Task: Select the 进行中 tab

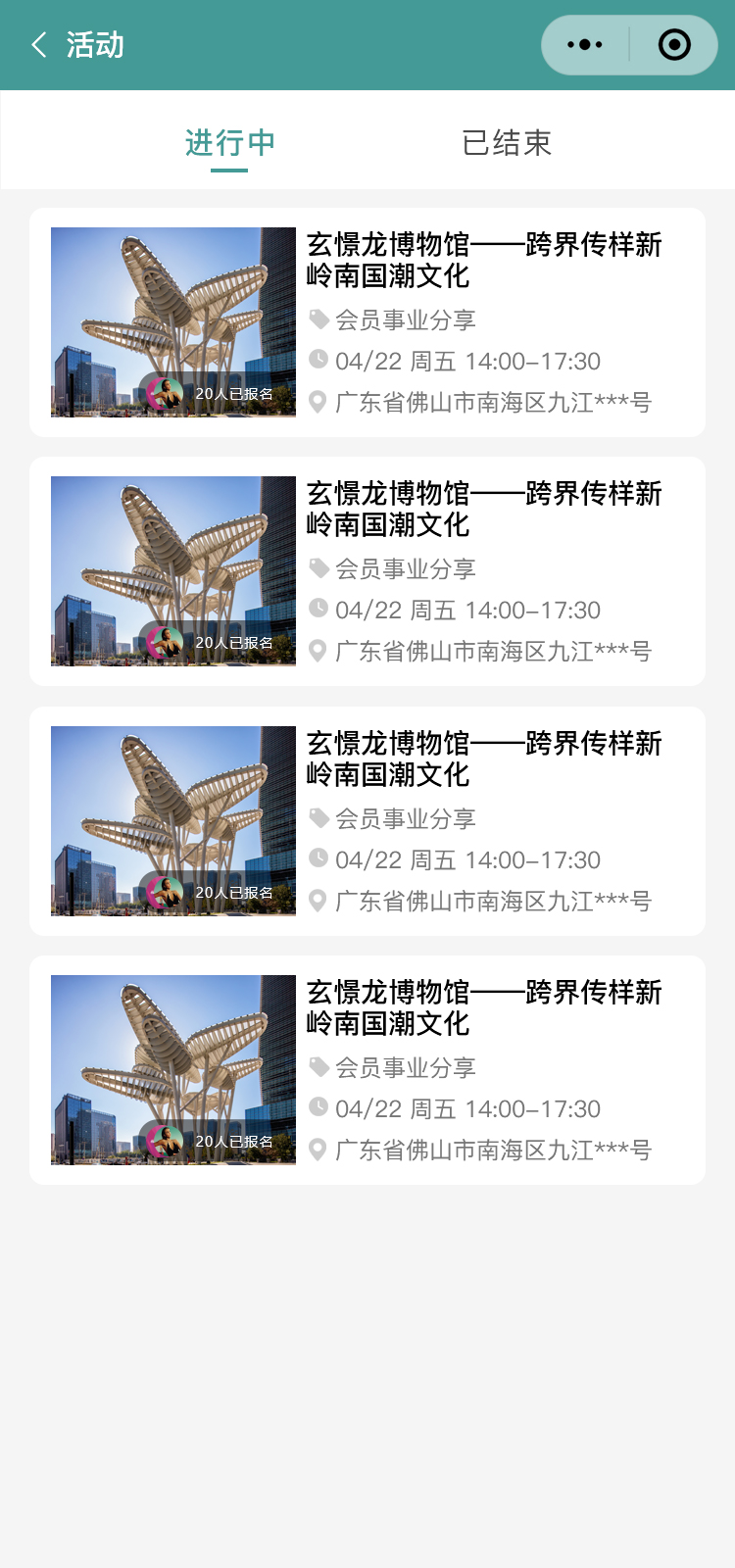Action: click(229, 143)
